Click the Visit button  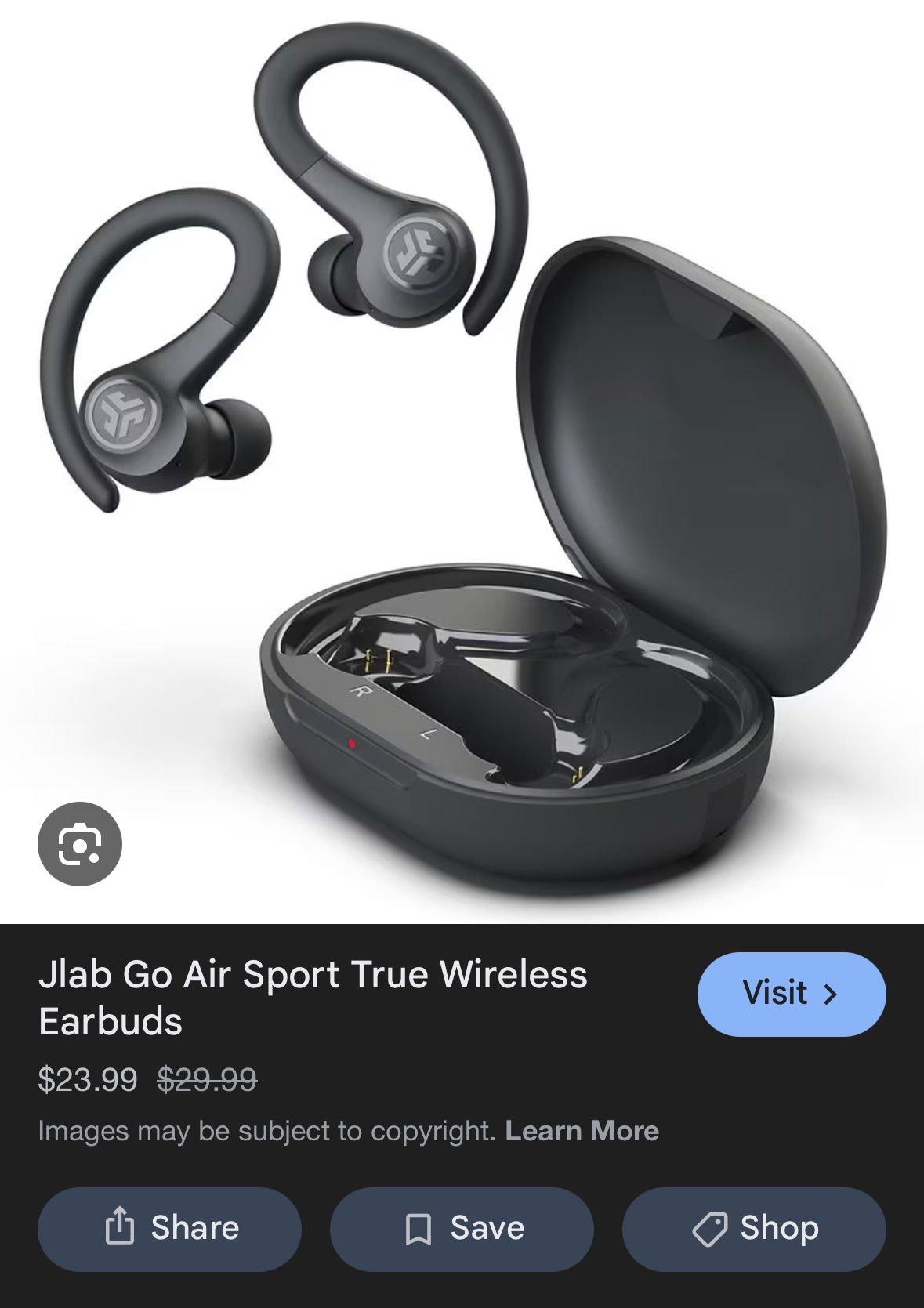click(791, 993)
